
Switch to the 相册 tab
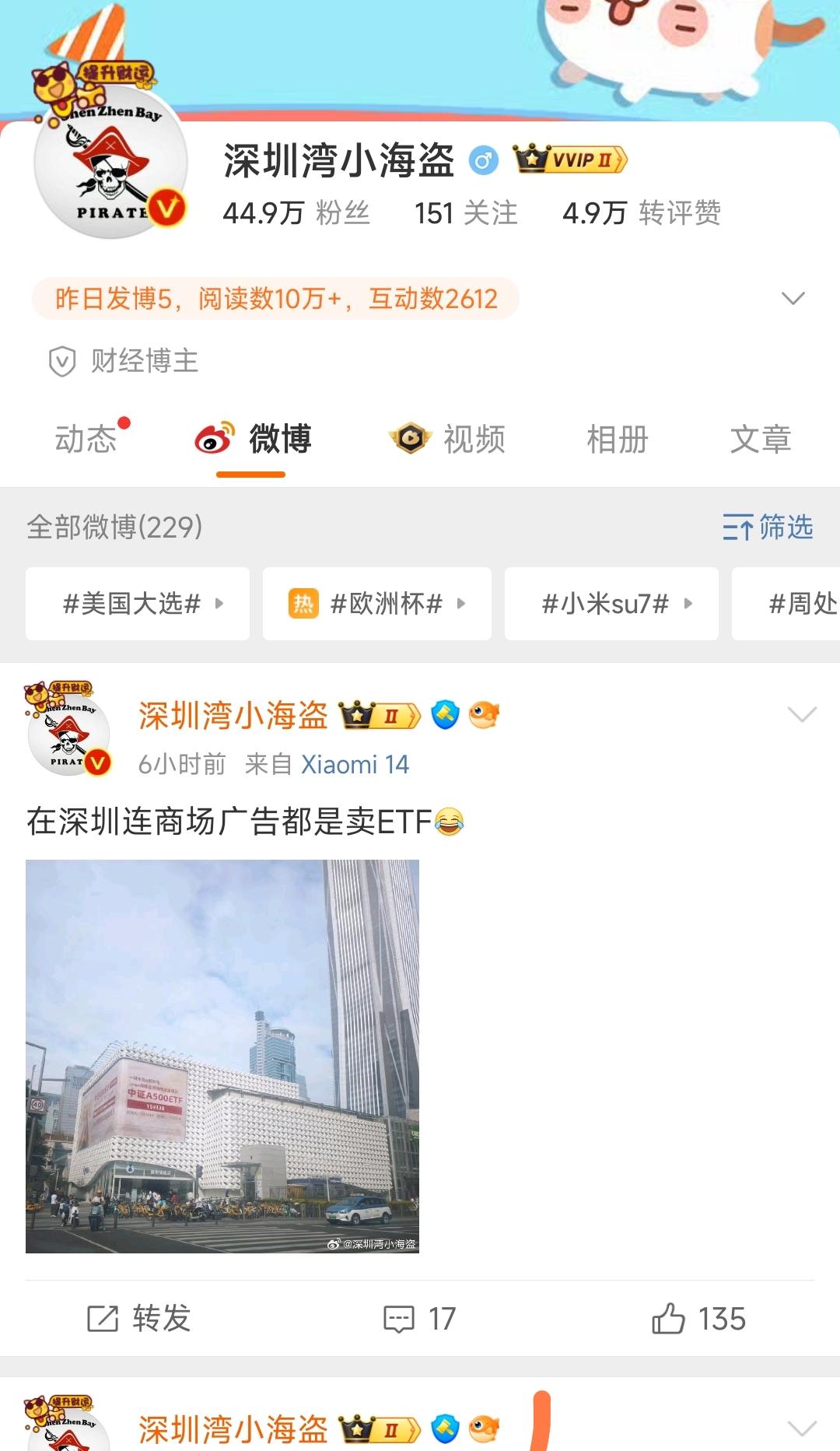[617, 439]
